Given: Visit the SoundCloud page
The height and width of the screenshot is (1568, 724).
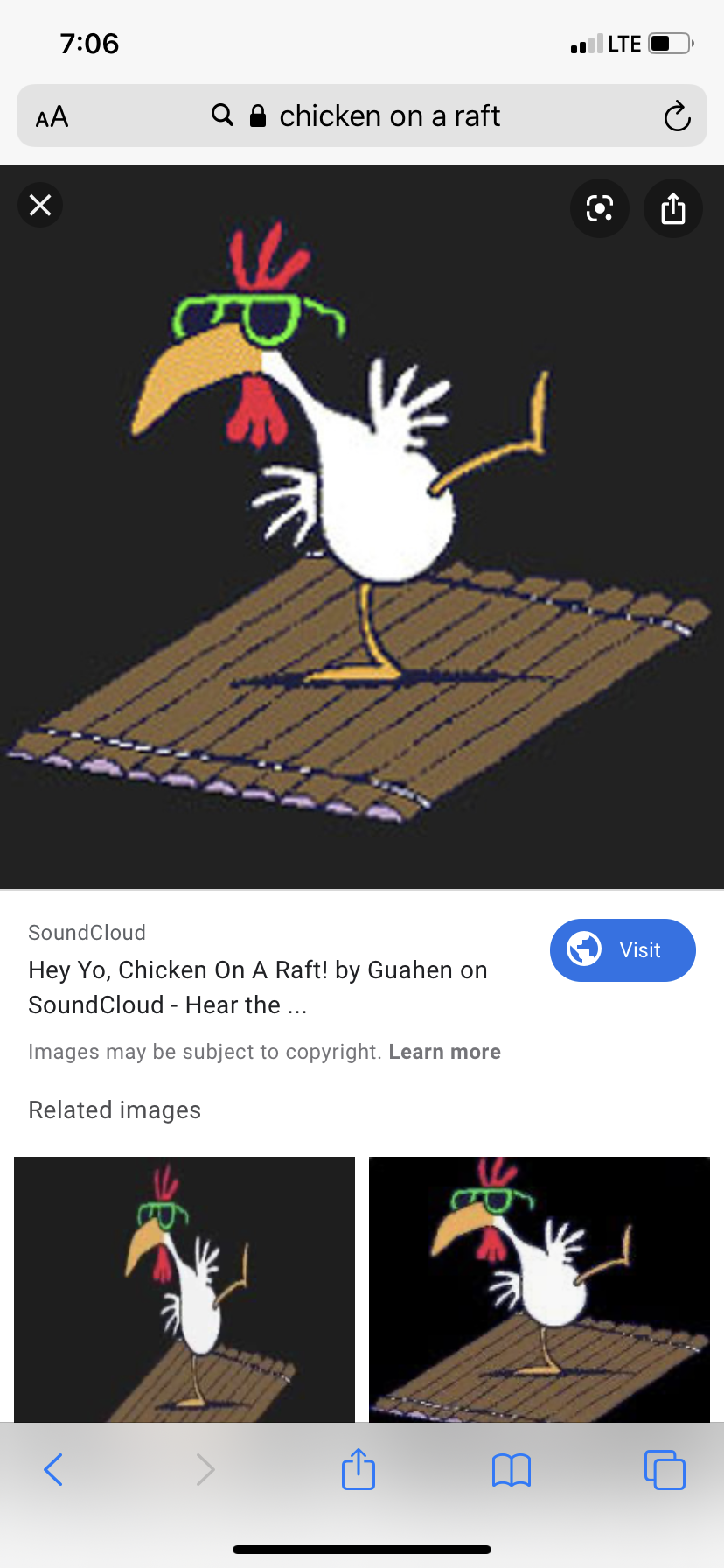Looking at the screenshot, I should [x=622, y=949].
